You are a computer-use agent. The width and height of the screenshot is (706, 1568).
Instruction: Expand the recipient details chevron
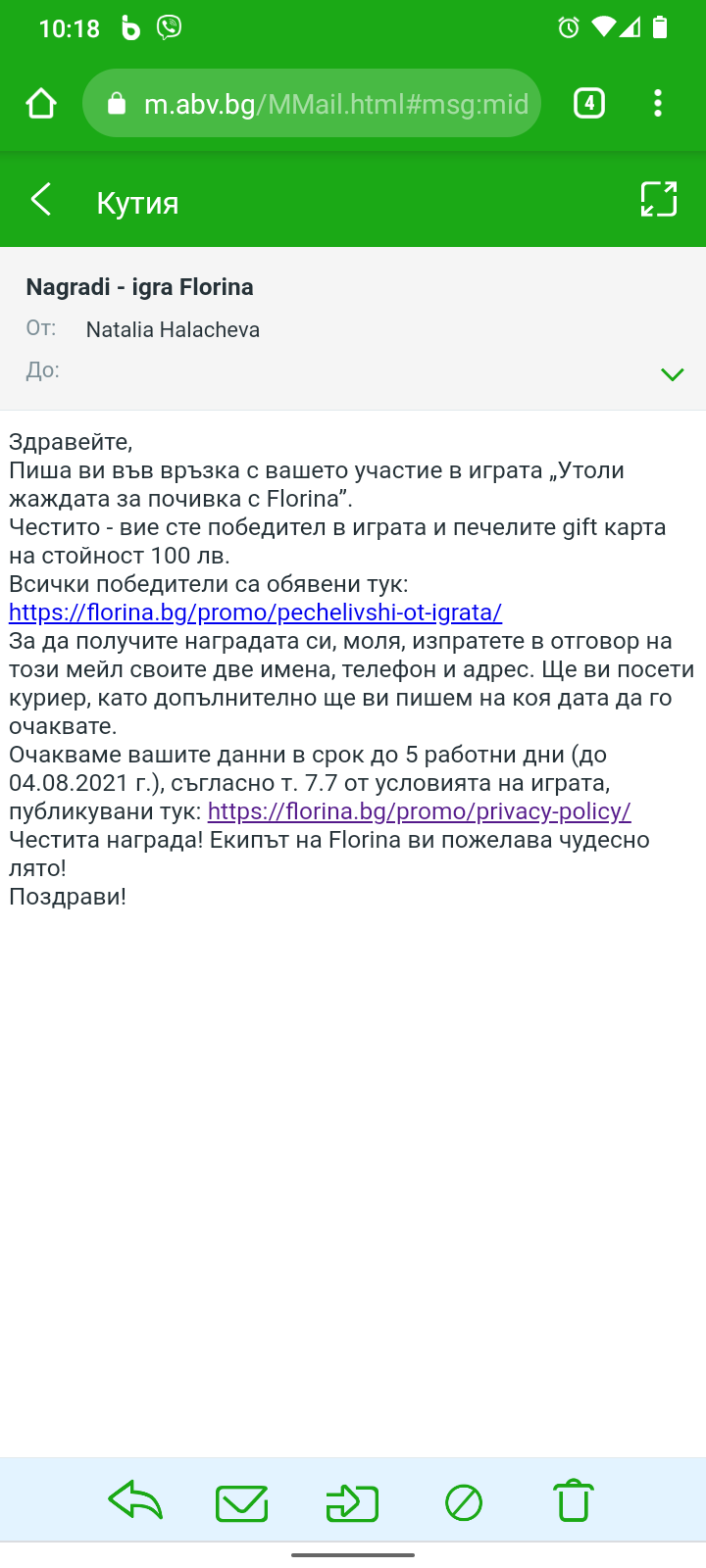(x=672, y=374)
